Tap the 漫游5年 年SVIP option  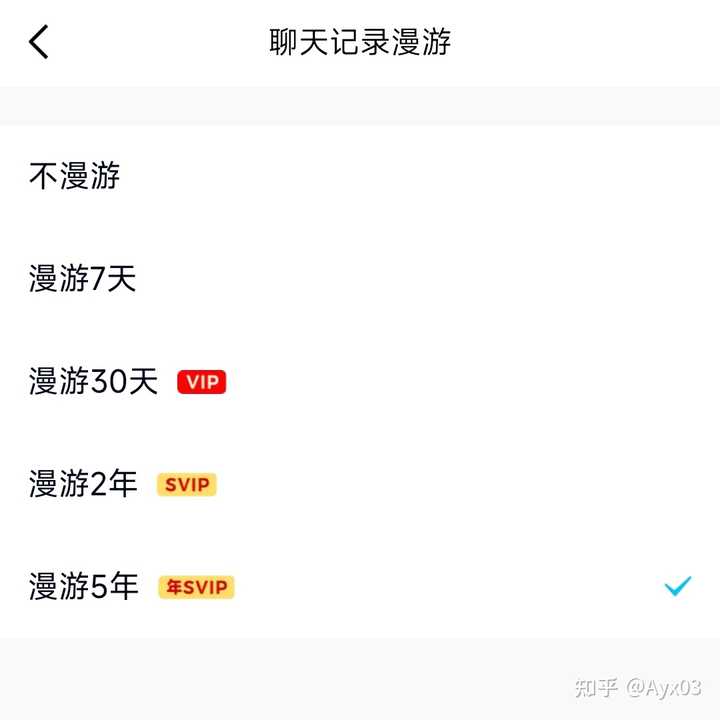(85, 587)
